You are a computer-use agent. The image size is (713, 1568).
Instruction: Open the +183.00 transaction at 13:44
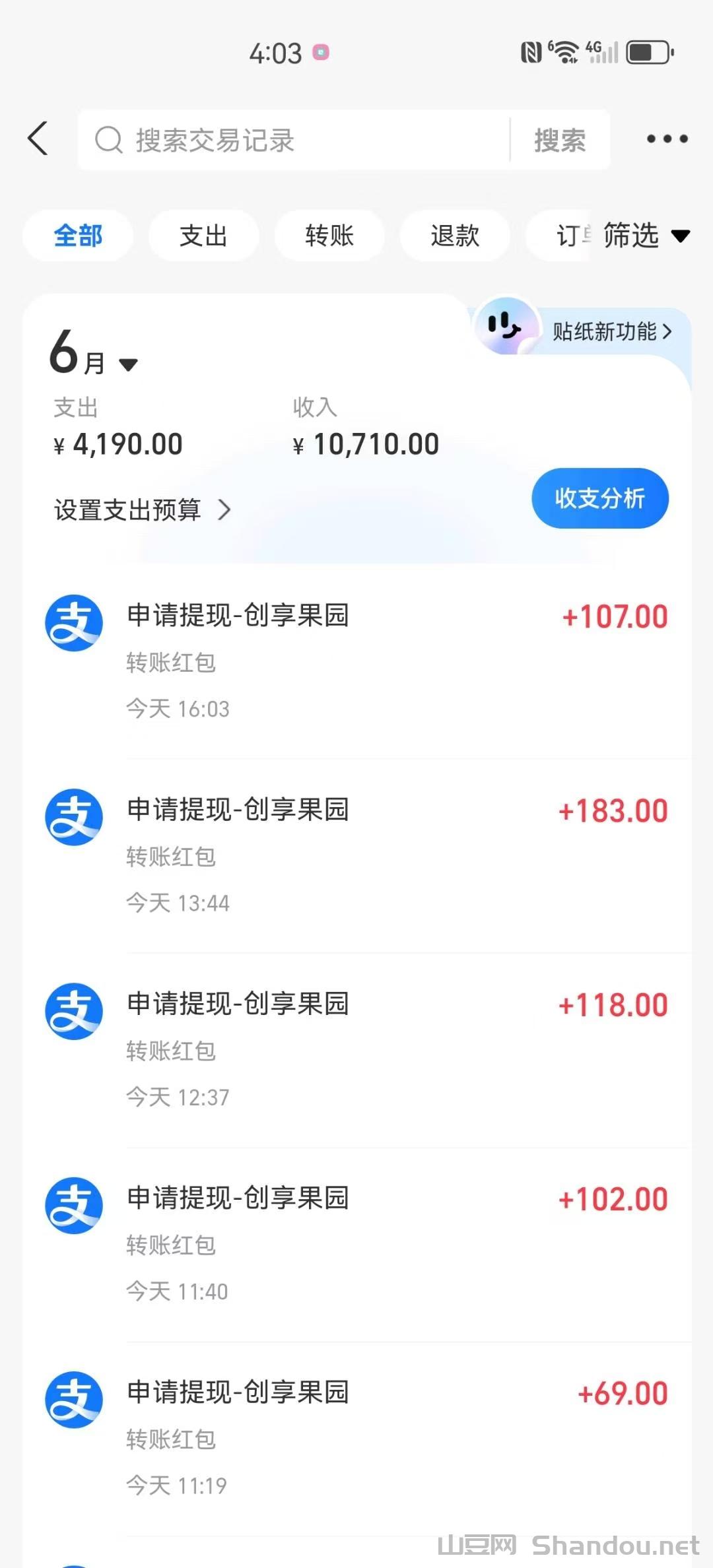(356, 855)
